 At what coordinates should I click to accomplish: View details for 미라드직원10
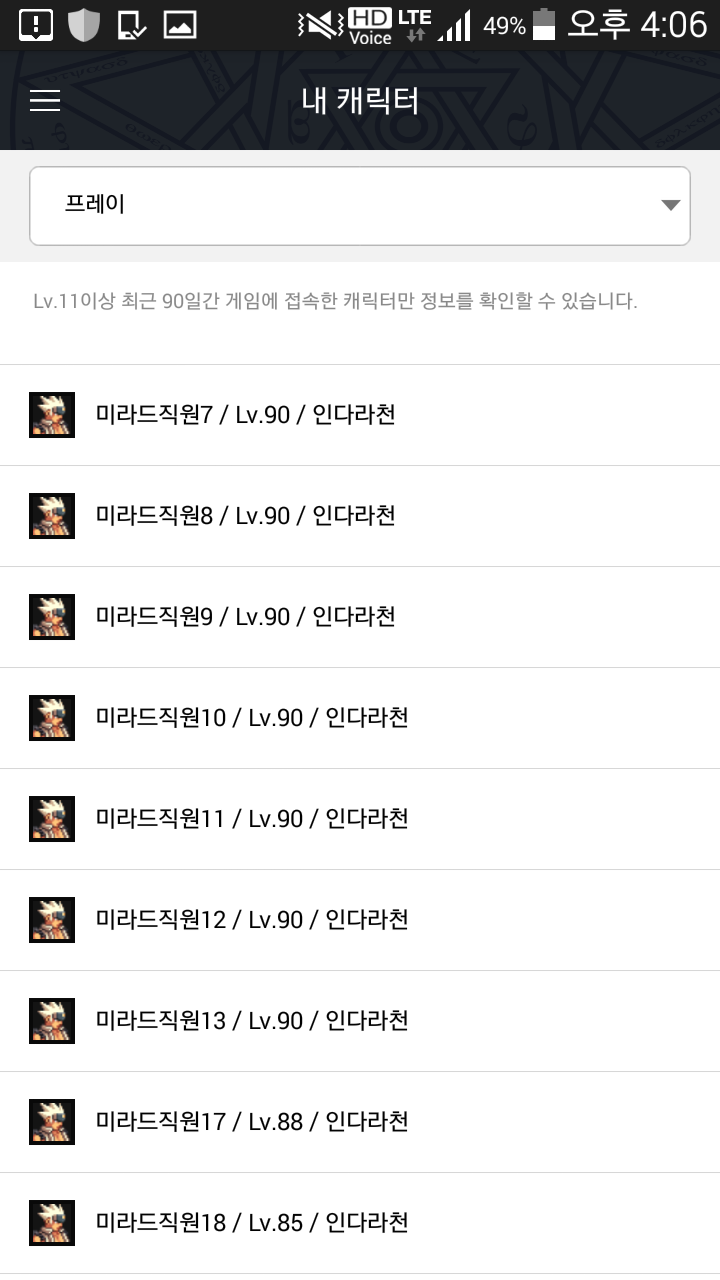coord(360,718)
